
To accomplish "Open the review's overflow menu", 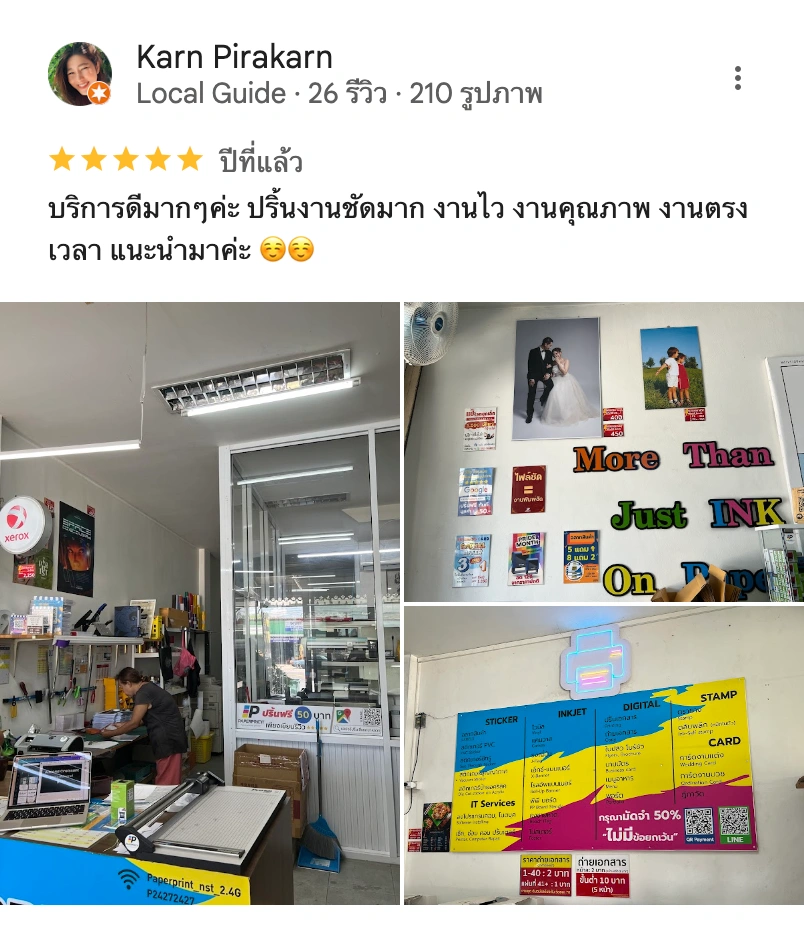I will pos(737,78).
